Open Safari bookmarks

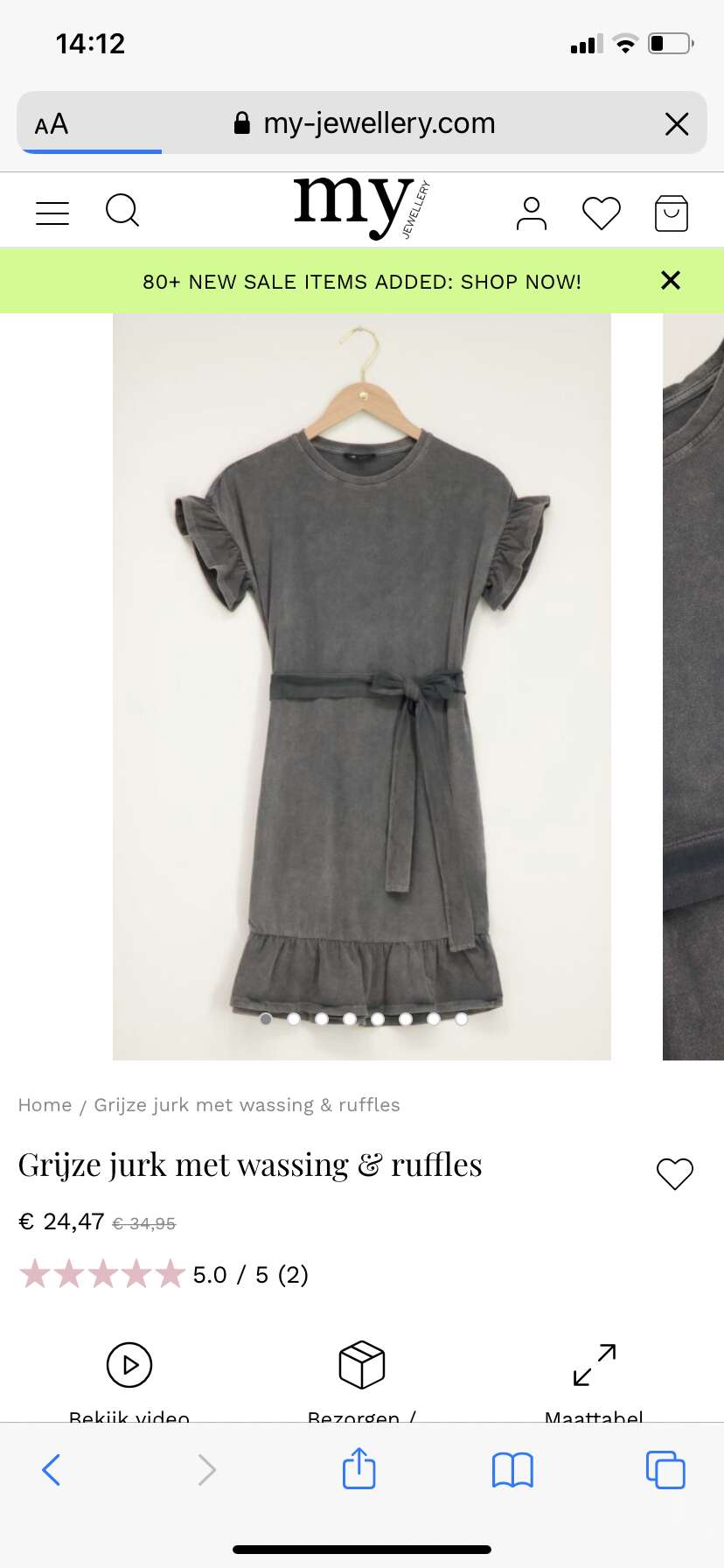(513, 1470)
